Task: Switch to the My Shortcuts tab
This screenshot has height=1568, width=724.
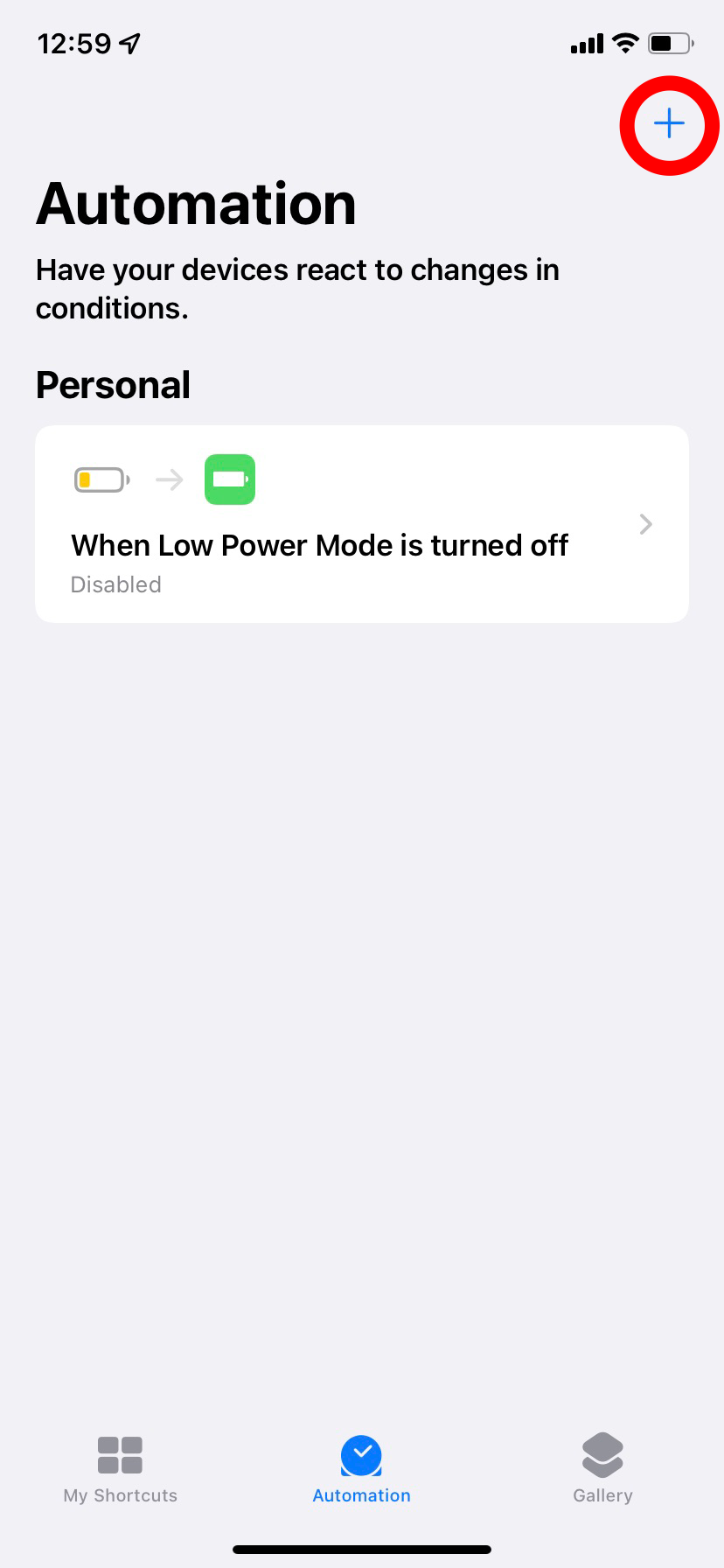Action: pyautogui.click(x=121, y=1470)
